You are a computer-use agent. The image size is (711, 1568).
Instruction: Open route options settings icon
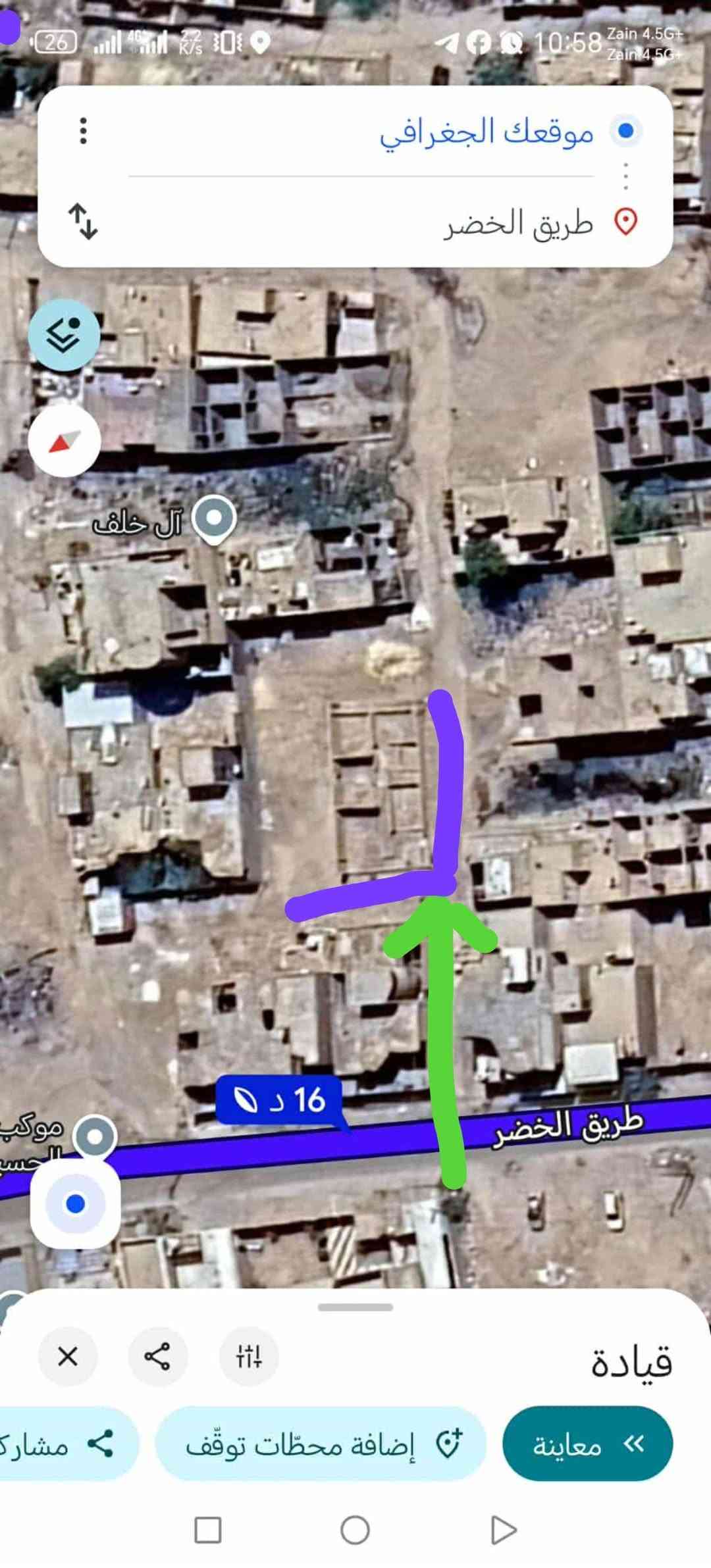point(249,1357)
